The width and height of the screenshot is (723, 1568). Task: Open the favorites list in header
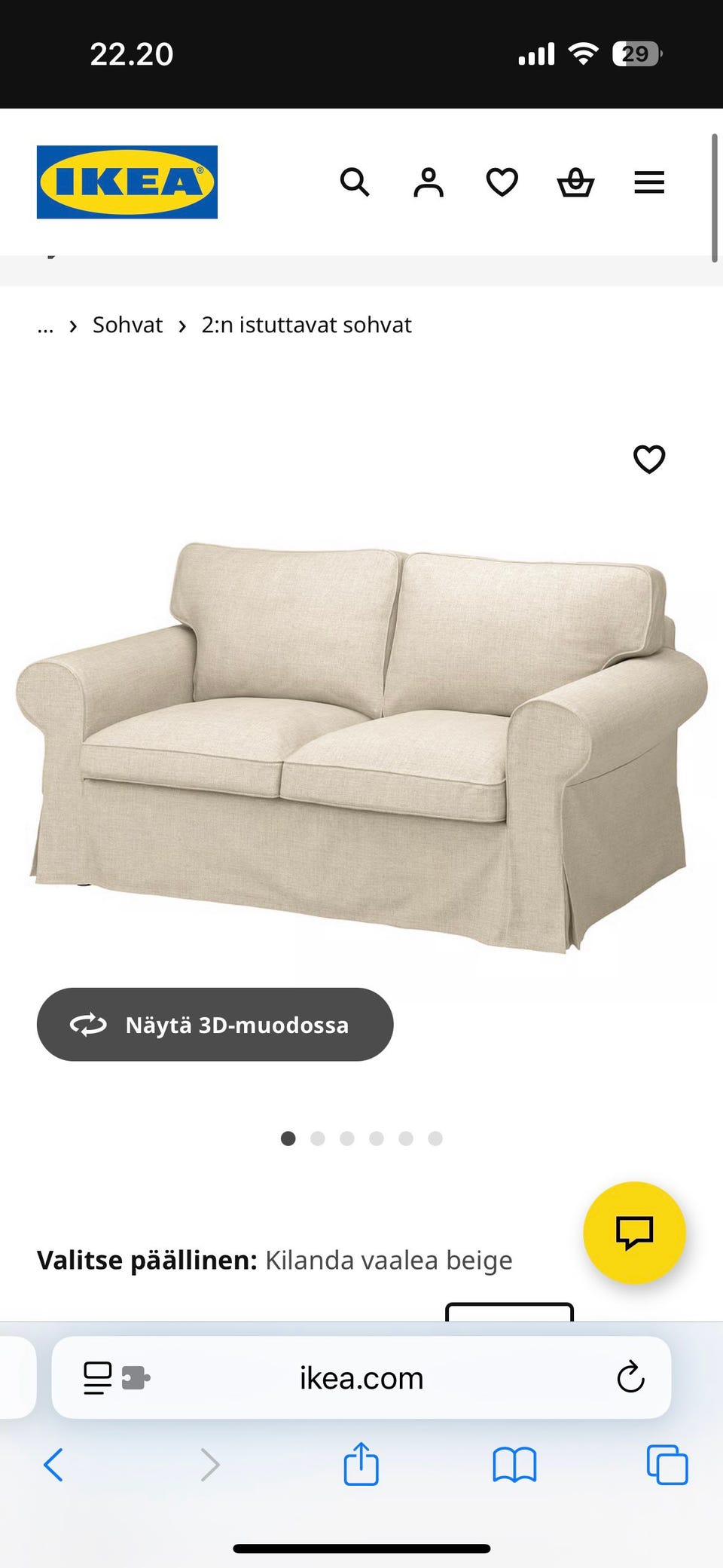tap(502, 182)
